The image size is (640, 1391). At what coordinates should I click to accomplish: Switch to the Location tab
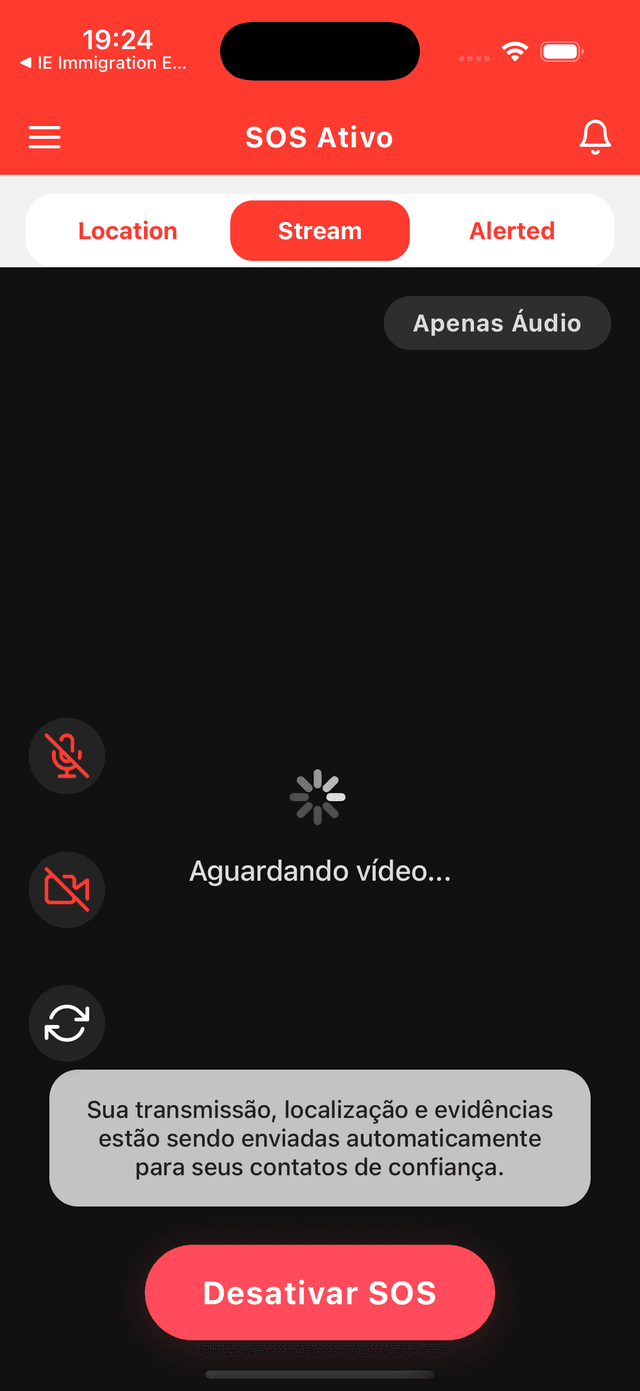(x=128, y=231)
